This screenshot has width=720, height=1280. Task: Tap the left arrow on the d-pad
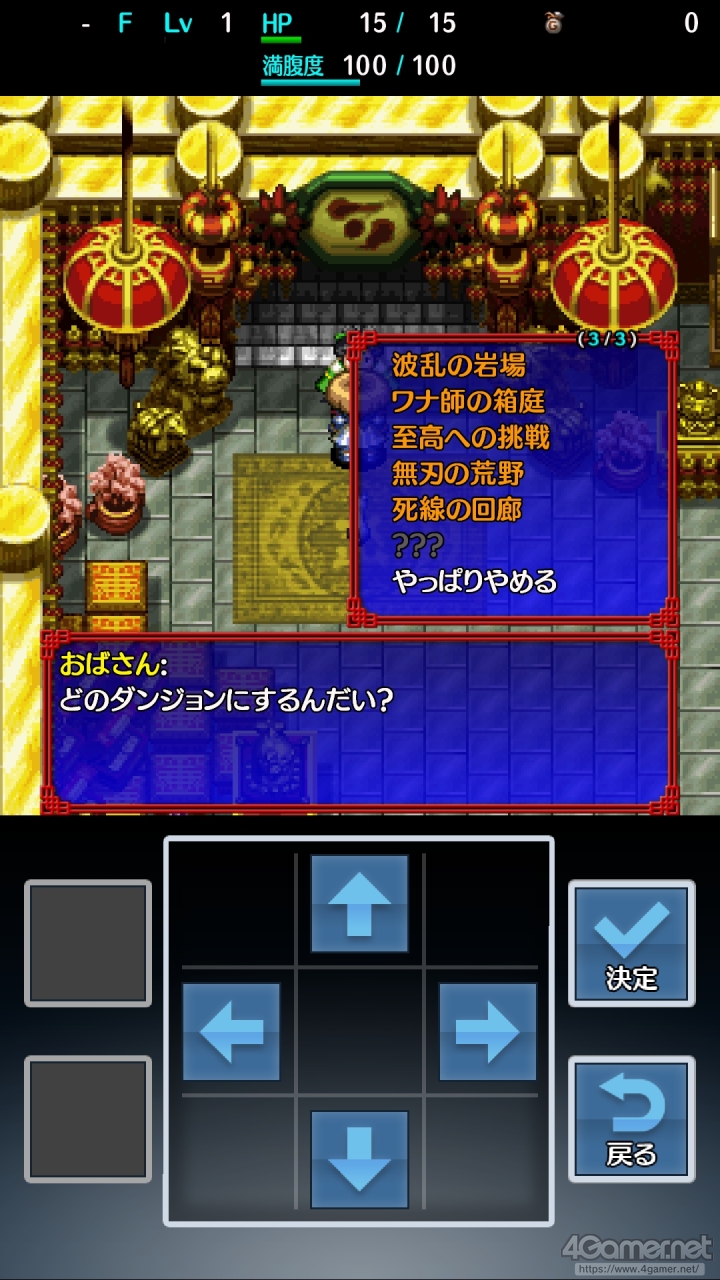(231, 1031)
